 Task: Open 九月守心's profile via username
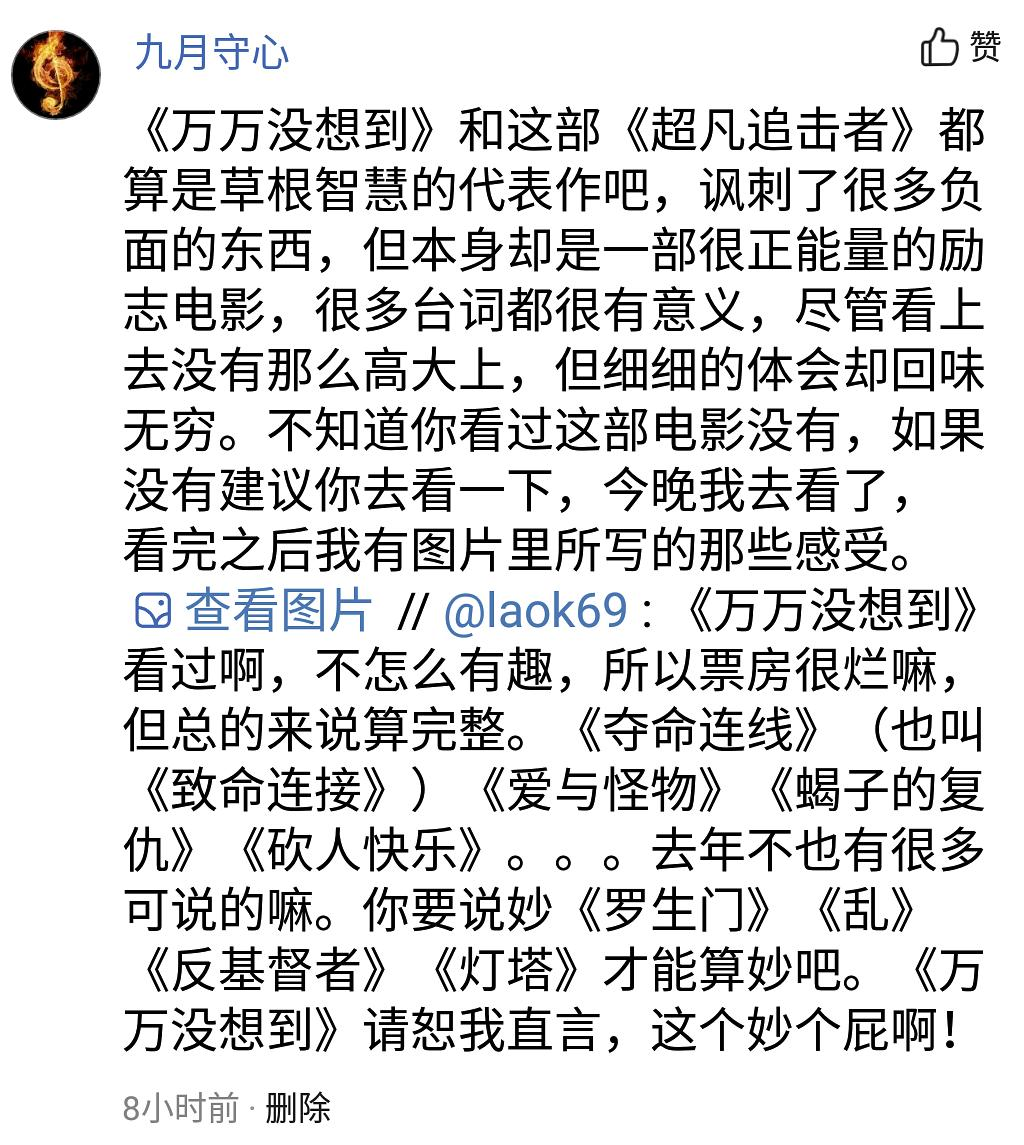tap(211, 51)
